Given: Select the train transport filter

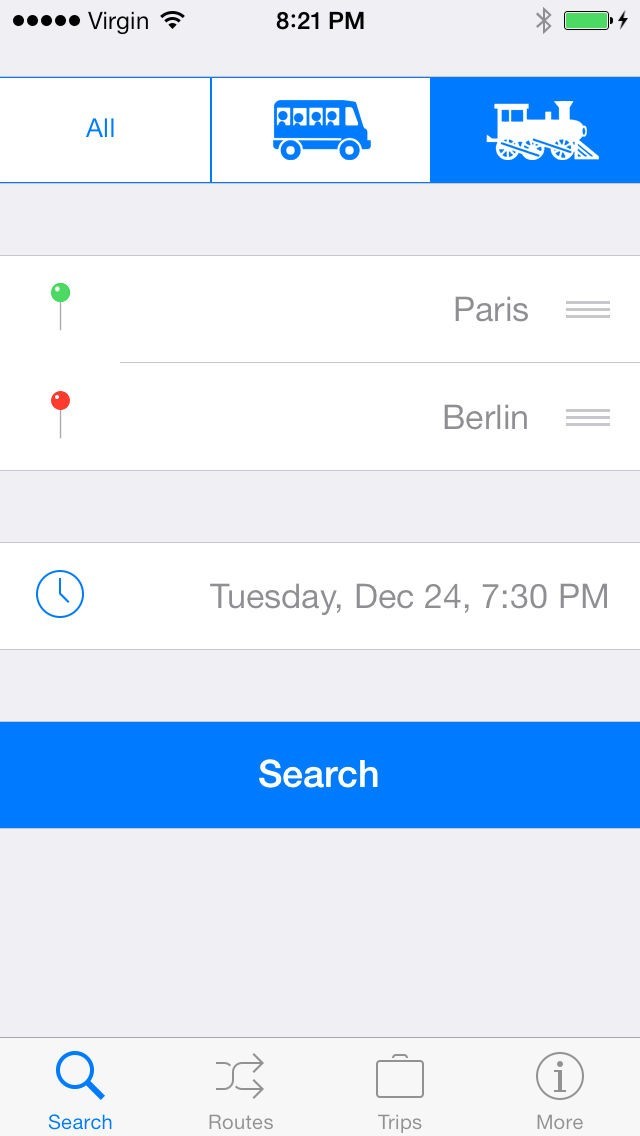Looking at the screenshot, I should [536, 130].
